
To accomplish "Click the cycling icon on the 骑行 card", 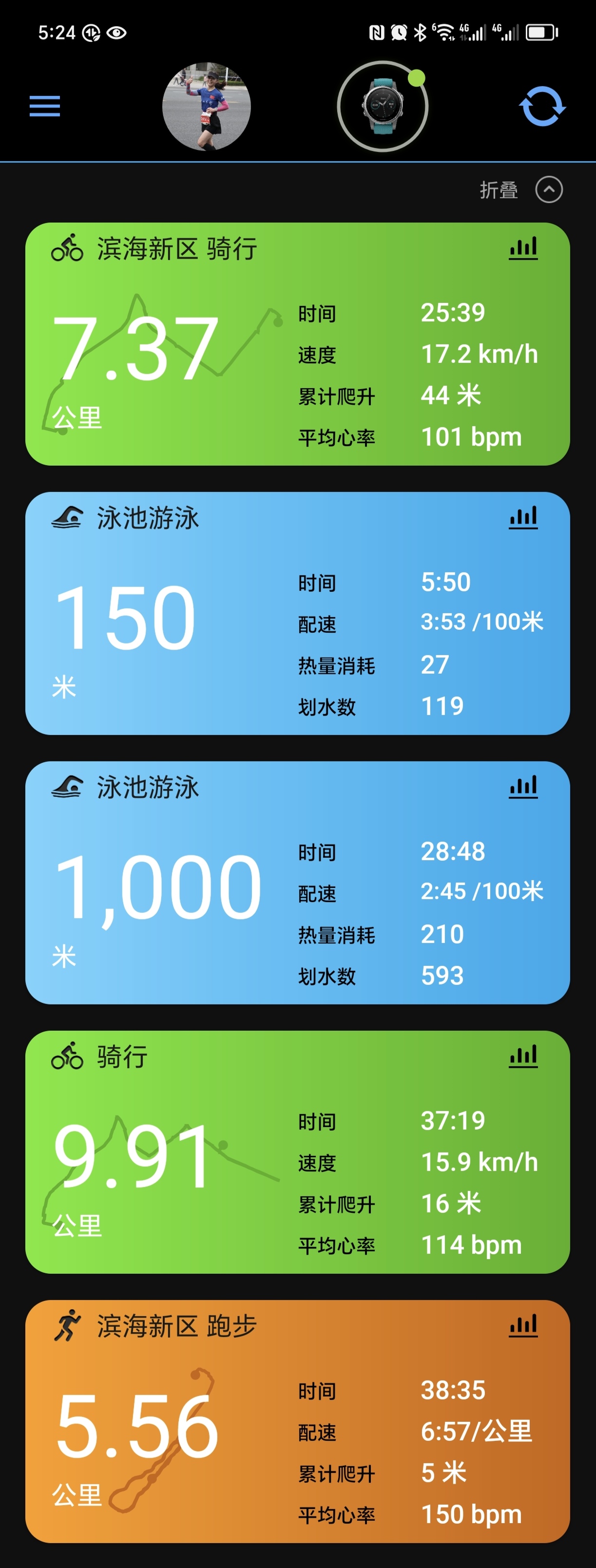I will coord(69,1057).
